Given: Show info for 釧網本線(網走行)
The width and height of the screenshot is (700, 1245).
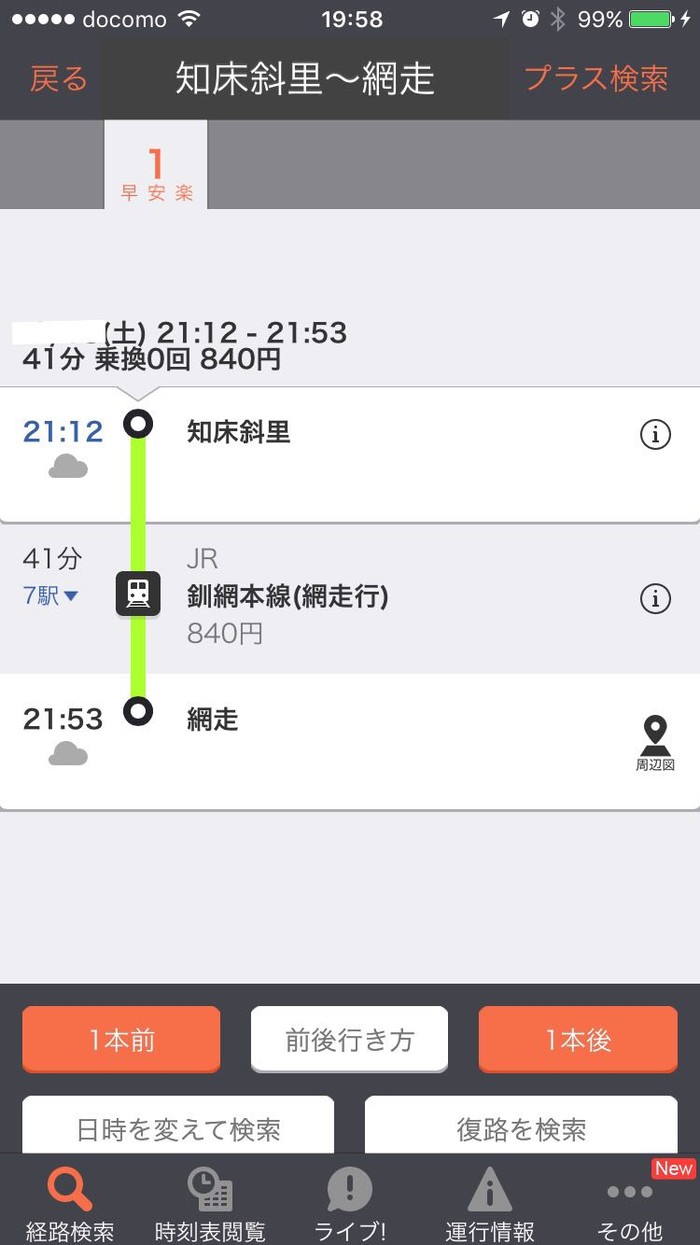Looking at the screenshot, I should (x=655, y=599).
